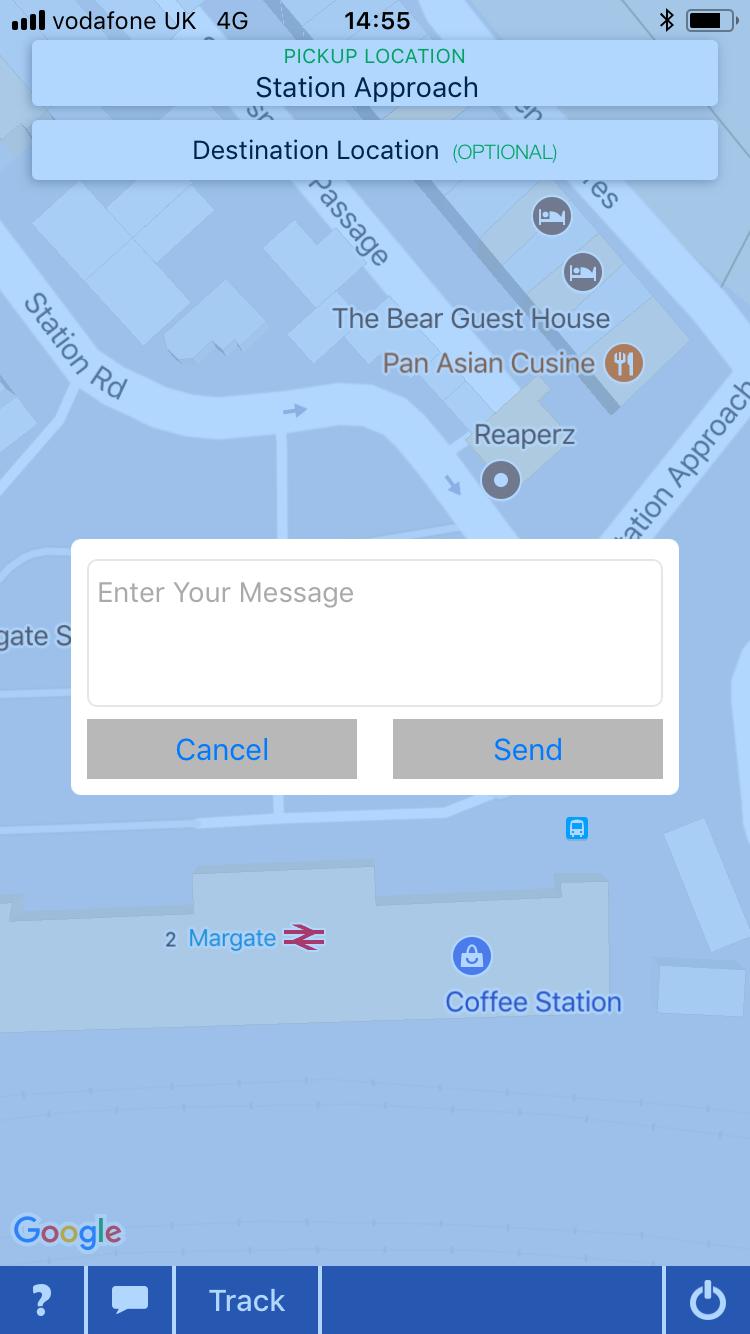
Task: Send the message
Action: click(x=528, y=749)
